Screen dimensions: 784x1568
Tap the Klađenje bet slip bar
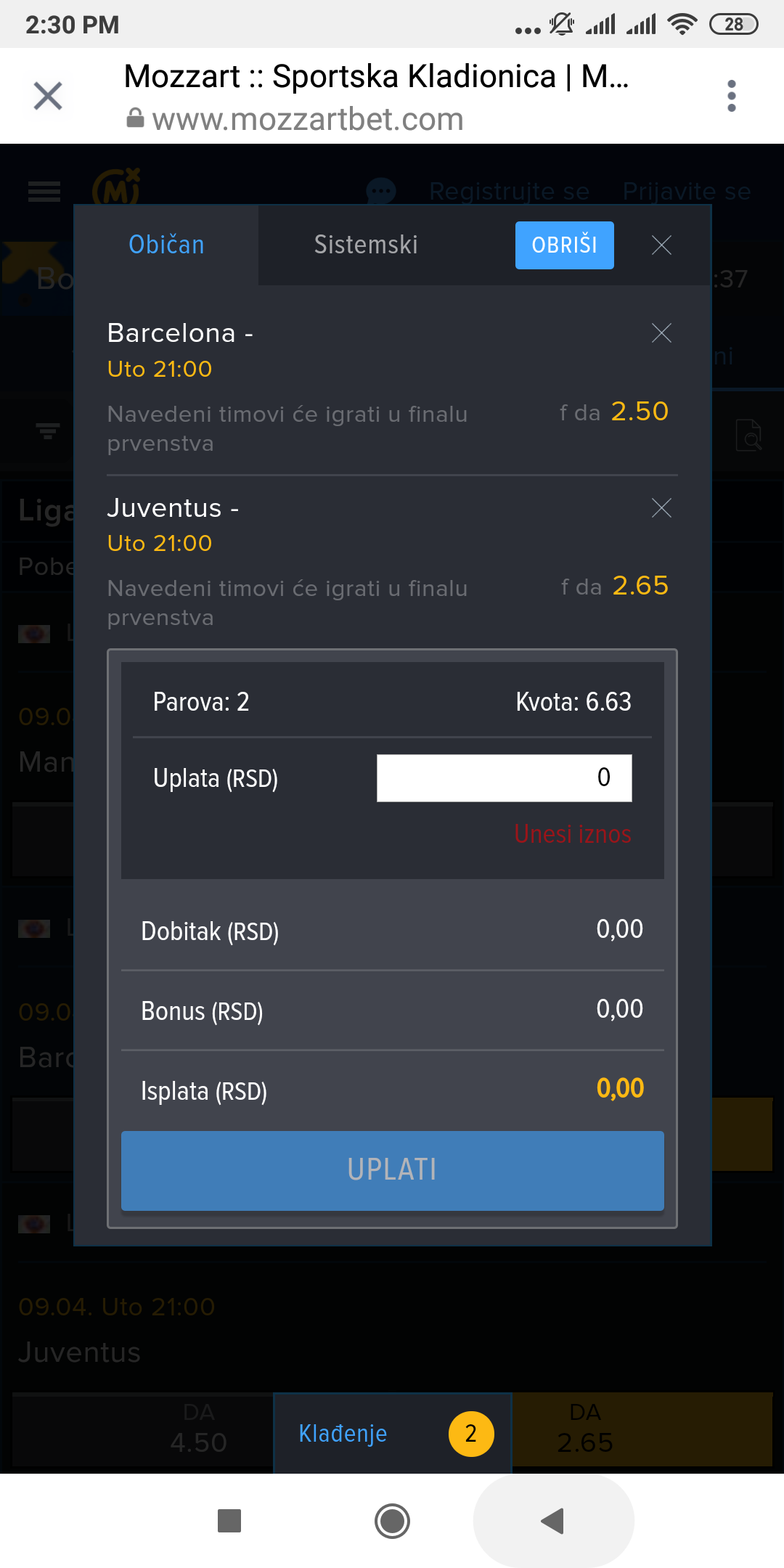click(x=393, y=1434)
